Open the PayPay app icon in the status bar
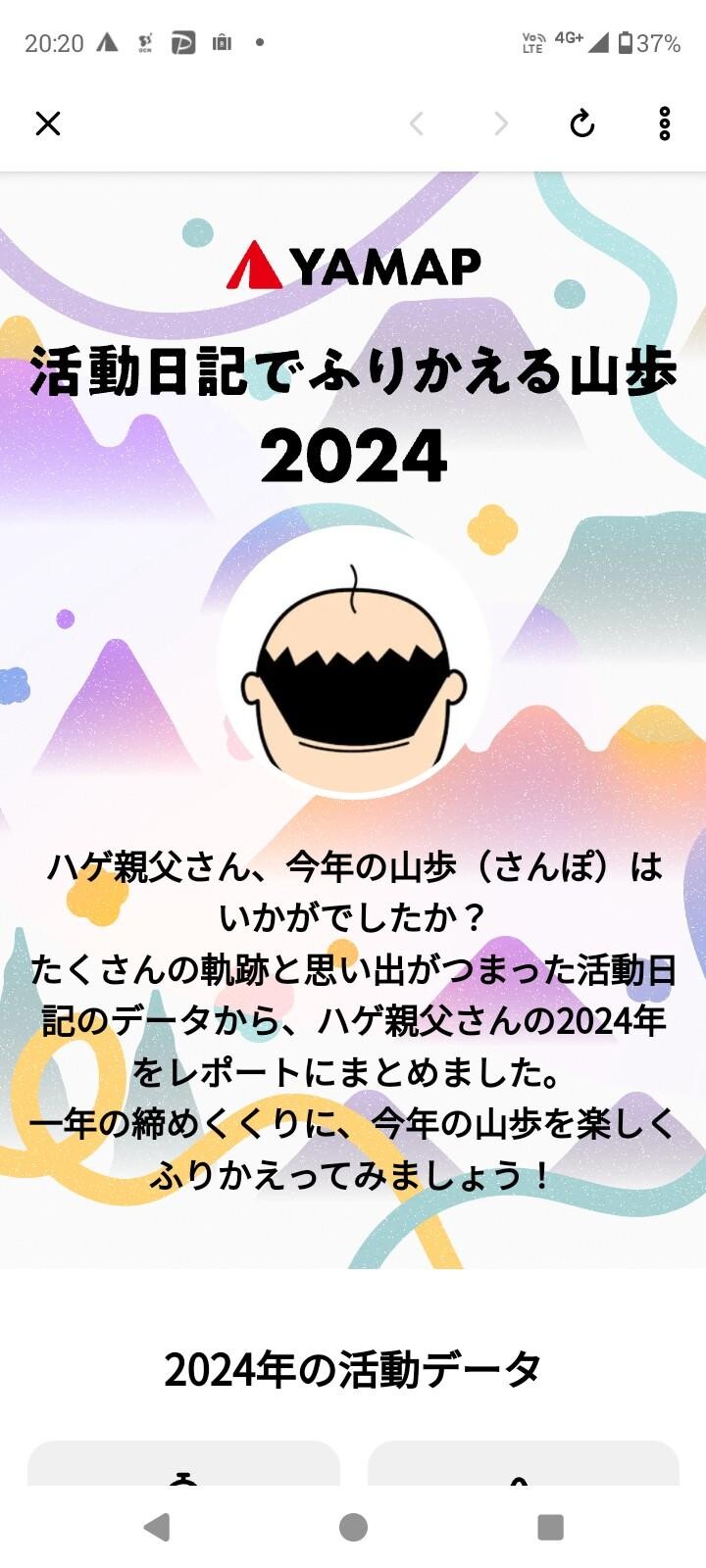706x1568 pixels. (x=181, y=41)
